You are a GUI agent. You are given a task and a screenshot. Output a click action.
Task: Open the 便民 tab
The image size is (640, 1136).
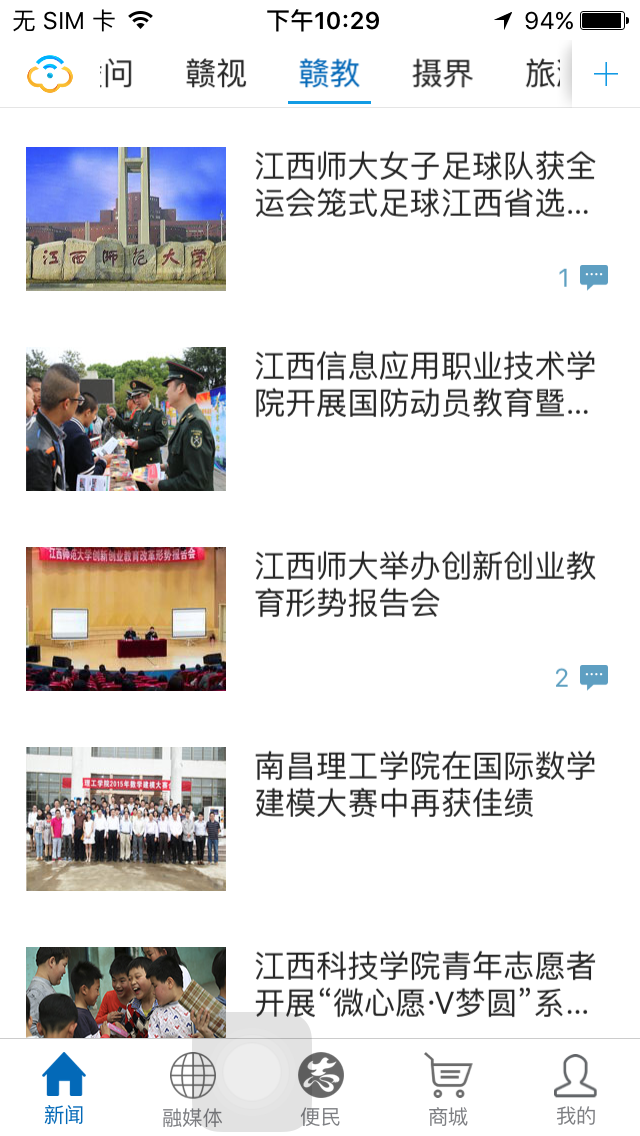[320, 1087]
